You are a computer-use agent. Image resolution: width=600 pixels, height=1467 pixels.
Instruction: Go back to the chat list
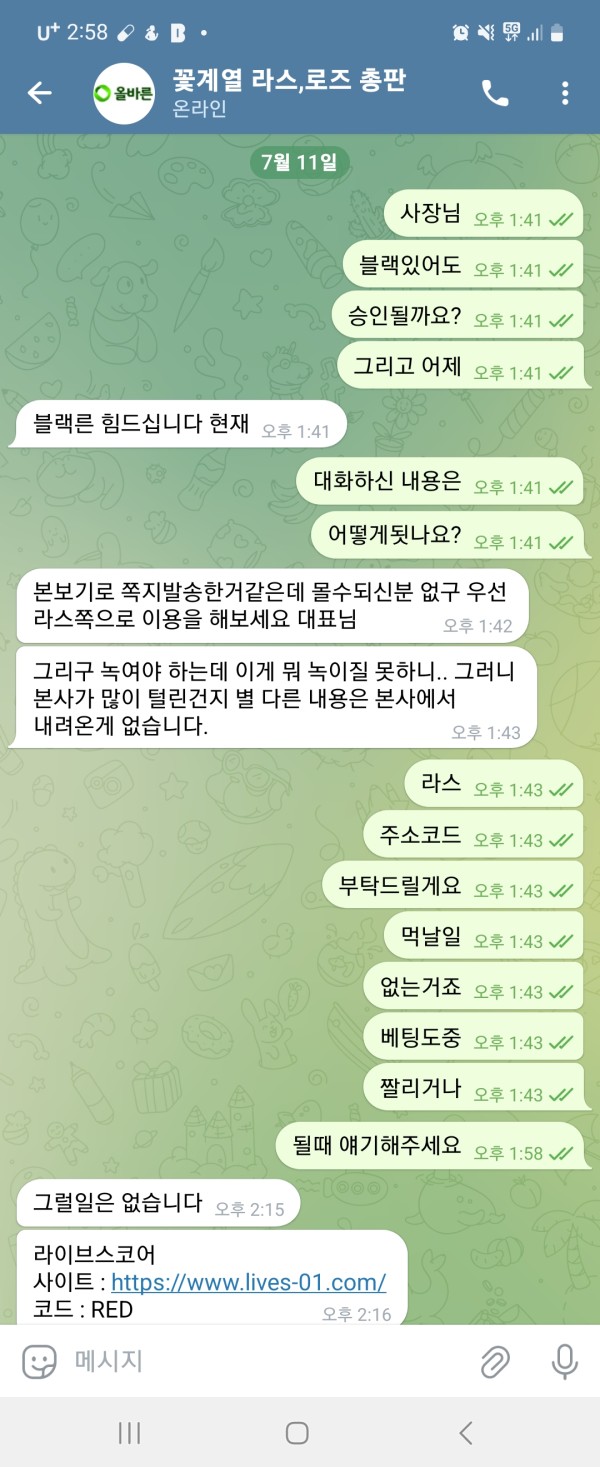[x=39, y=93]
